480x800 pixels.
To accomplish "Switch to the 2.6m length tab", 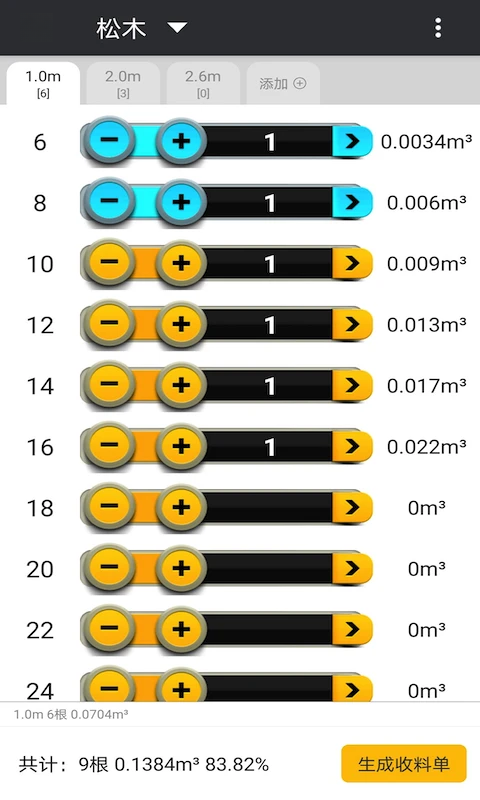I will (x=203, y=84).
